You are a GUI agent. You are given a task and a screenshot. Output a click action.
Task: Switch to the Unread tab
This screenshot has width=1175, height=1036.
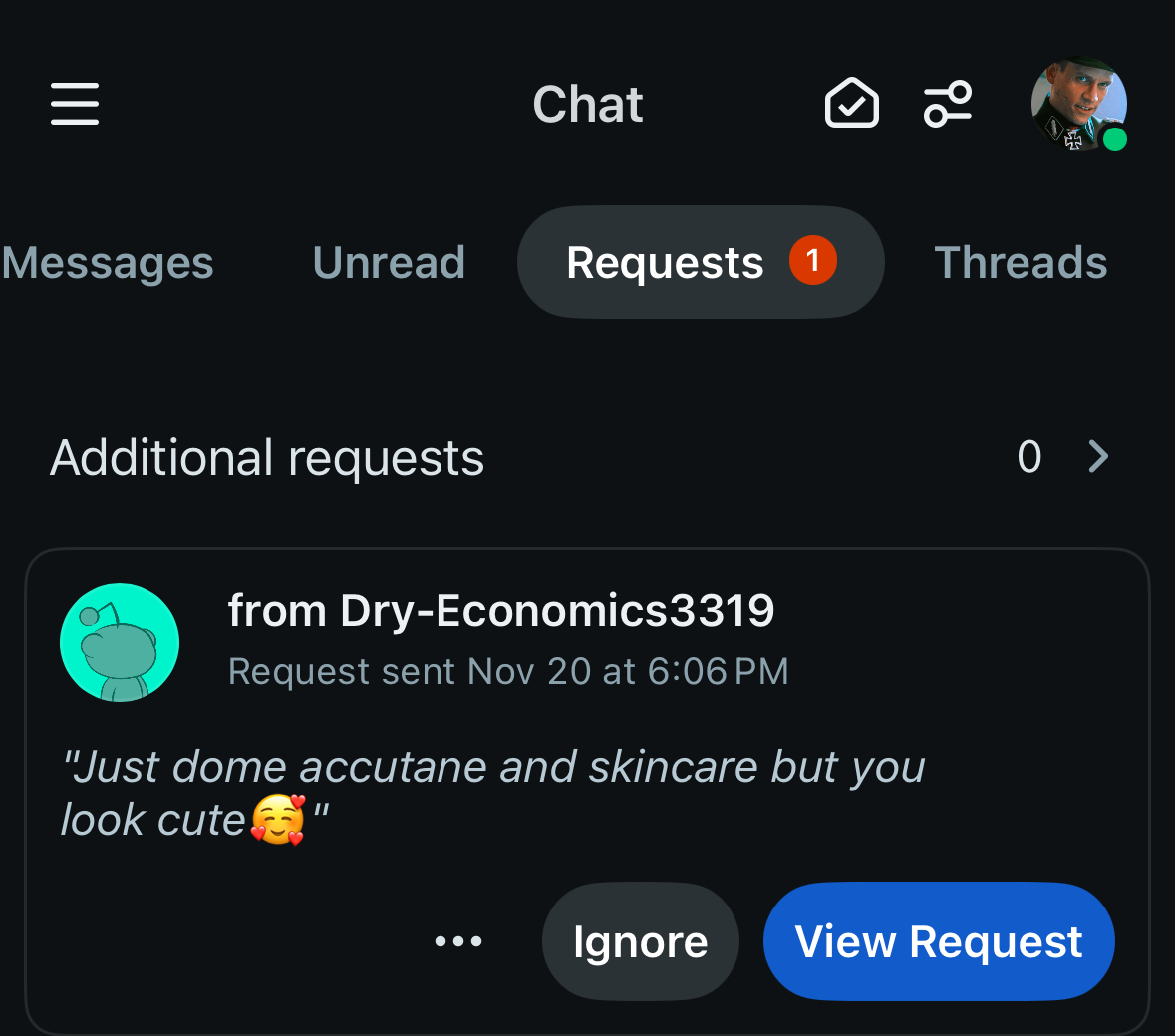(389, 263)
